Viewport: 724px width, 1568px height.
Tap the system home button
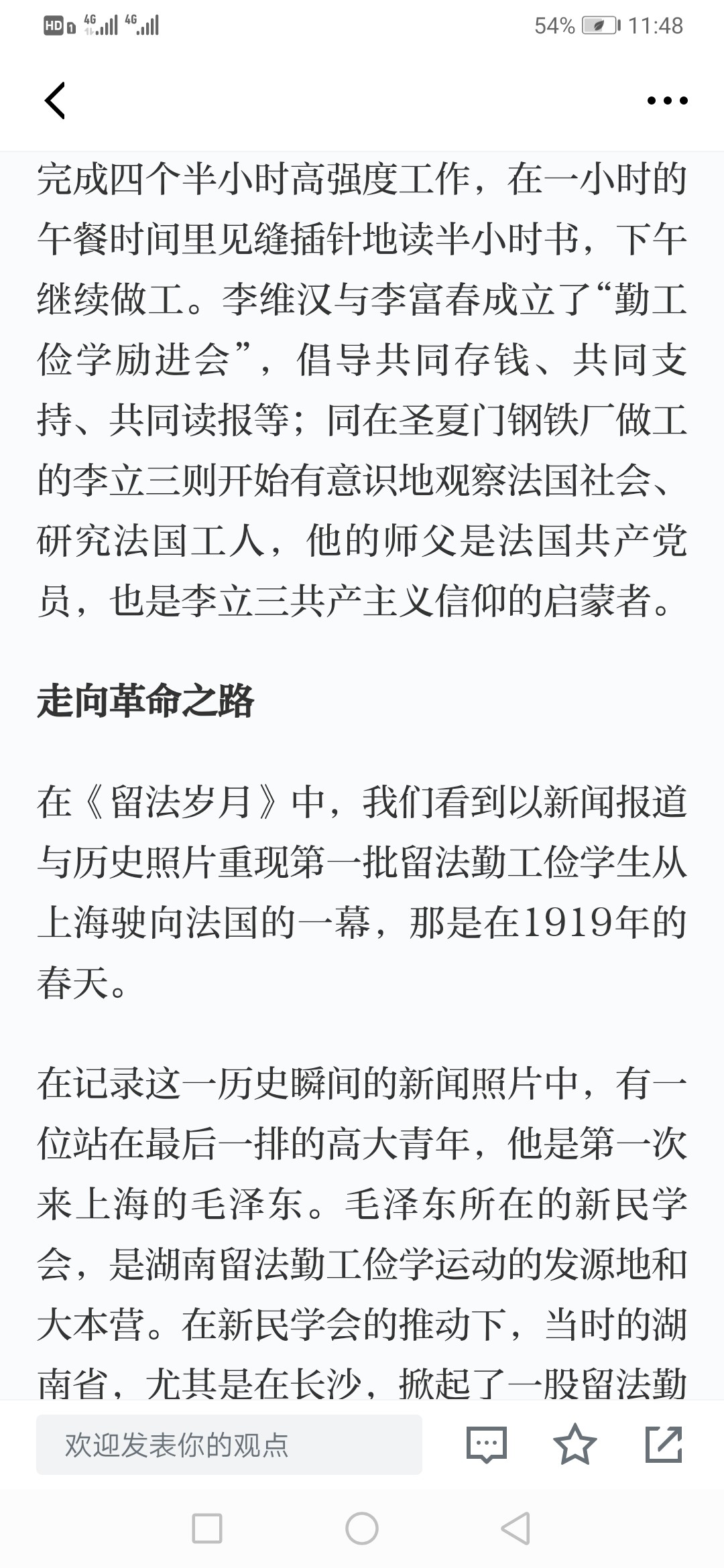tap(362, 1529)
